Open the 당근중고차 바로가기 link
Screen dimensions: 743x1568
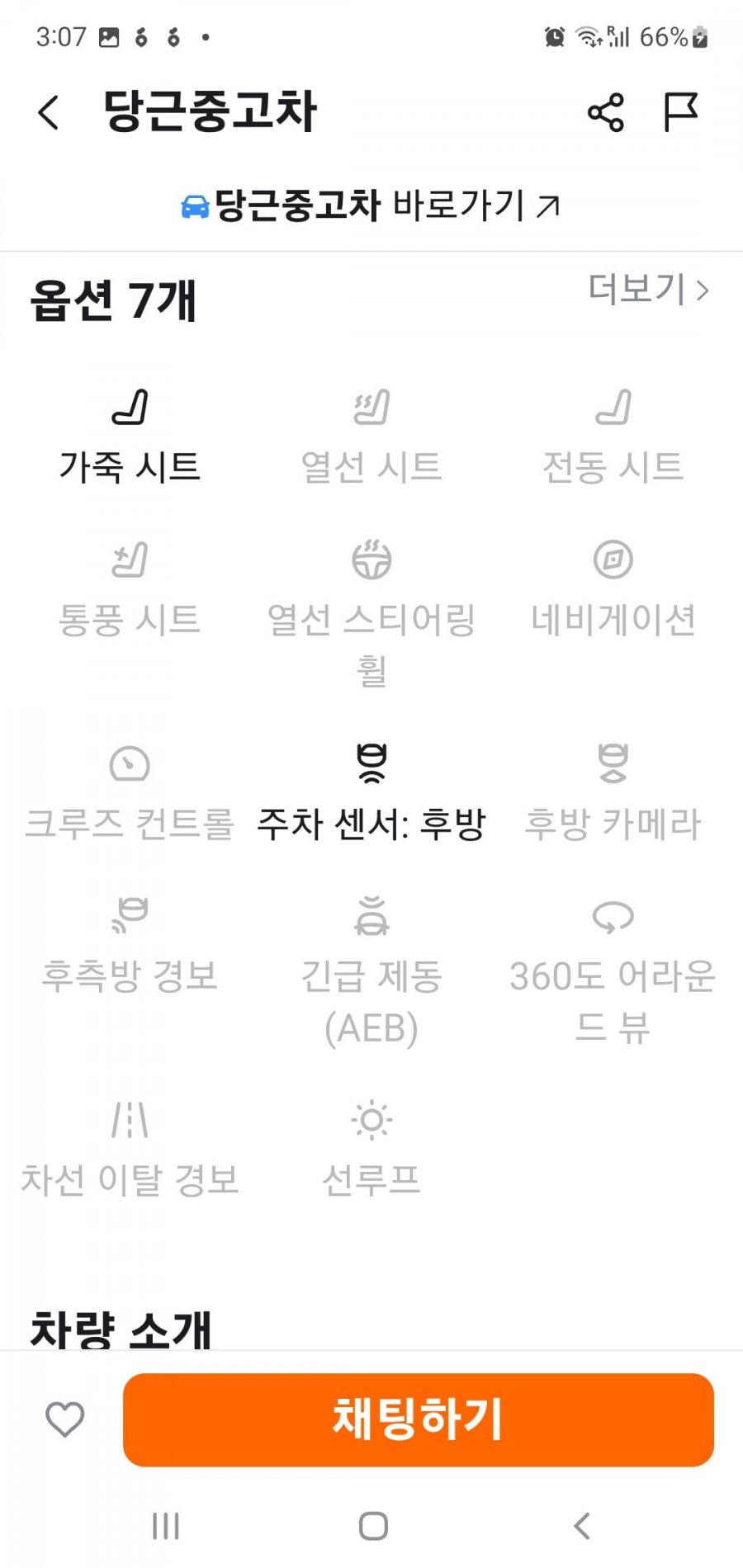point(371,205)
